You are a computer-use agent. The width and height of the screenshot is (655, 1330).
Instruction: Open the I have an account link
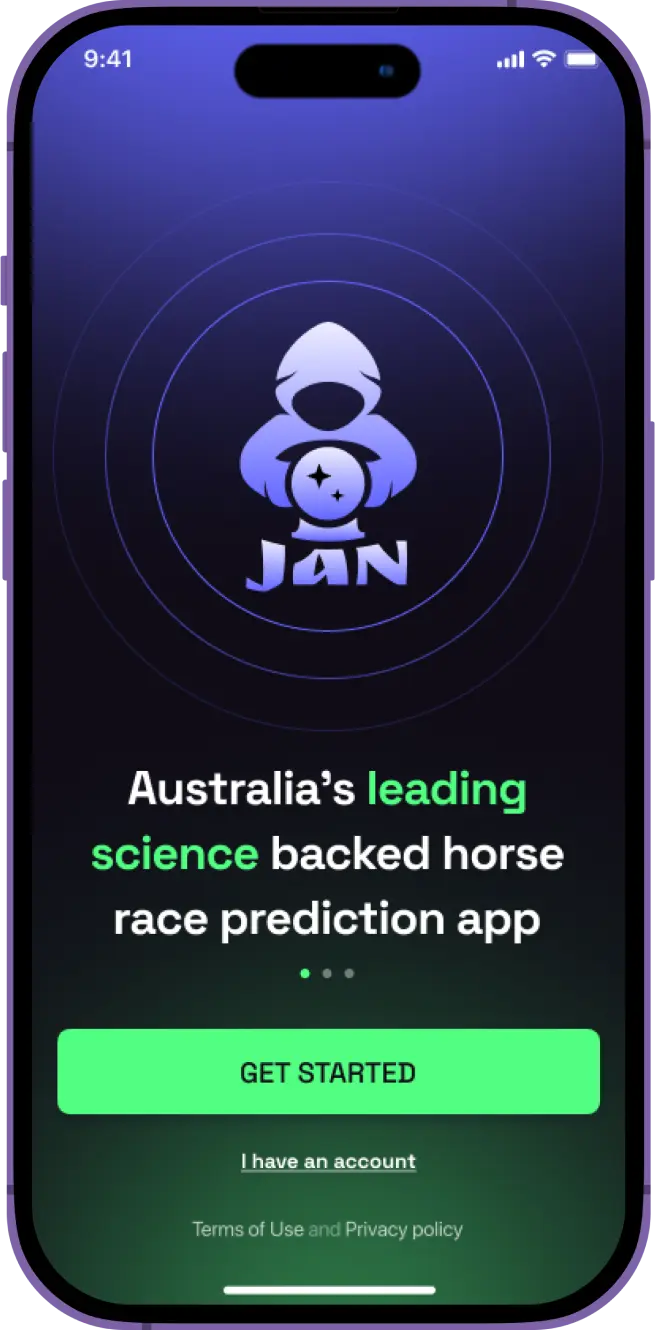click(328, 1161)
